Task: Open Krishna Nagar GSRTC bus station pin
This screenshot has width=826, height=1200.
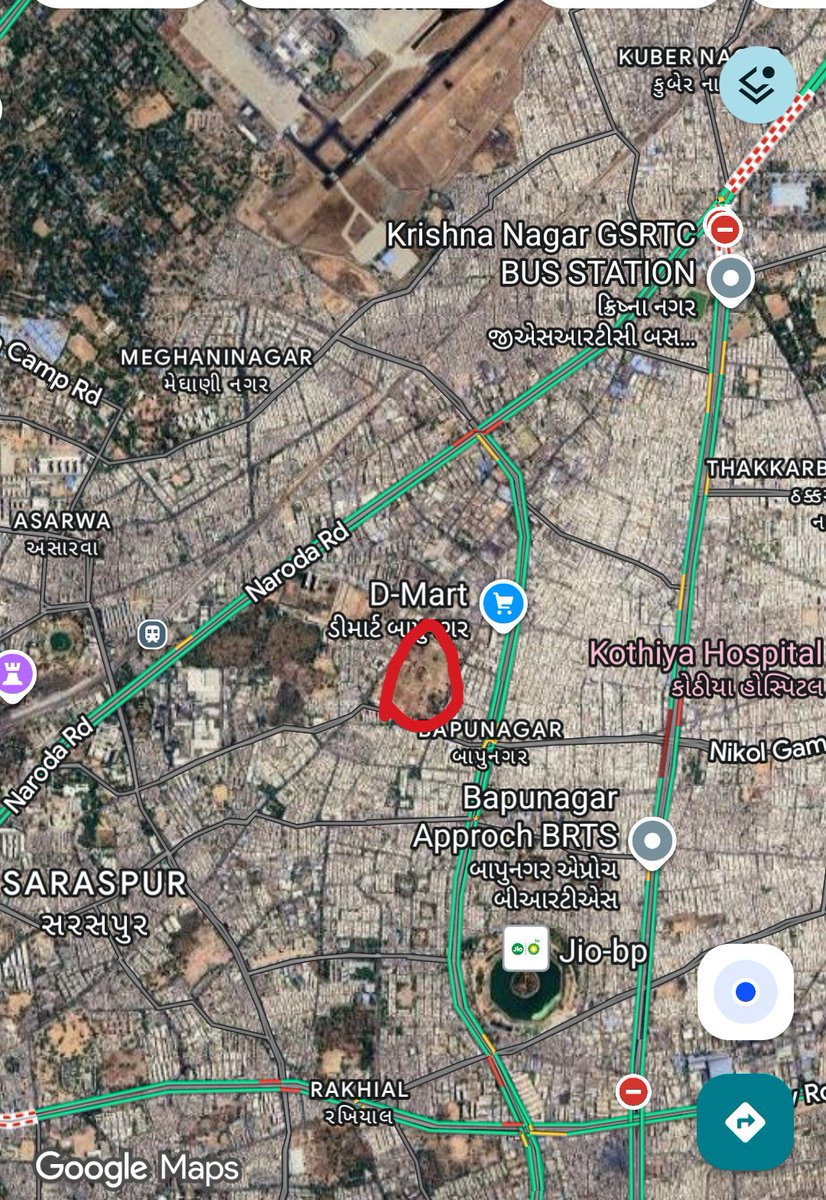Action: 731,279
